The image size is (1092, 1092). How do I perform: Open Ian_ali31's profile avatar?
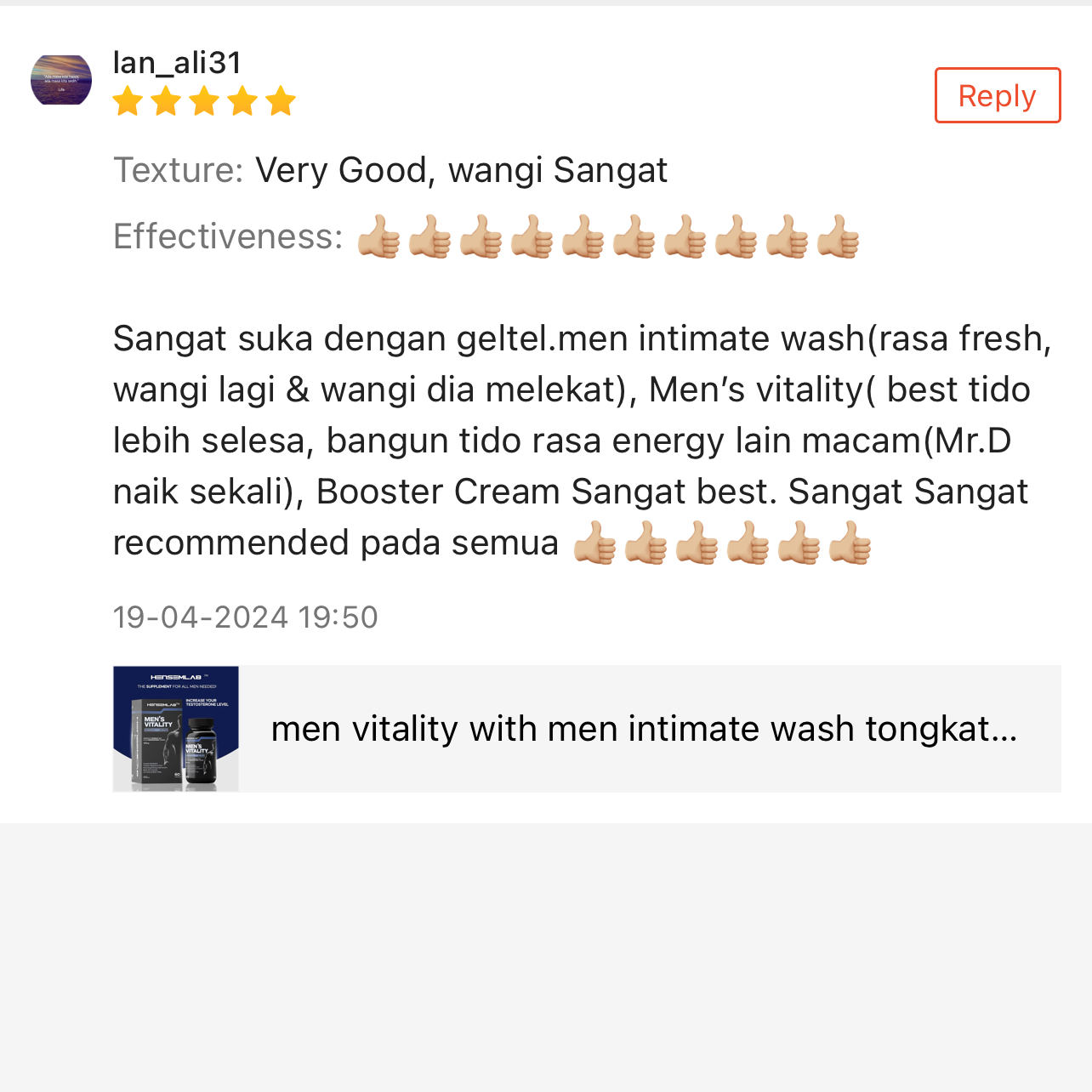[x=61, y=80]
